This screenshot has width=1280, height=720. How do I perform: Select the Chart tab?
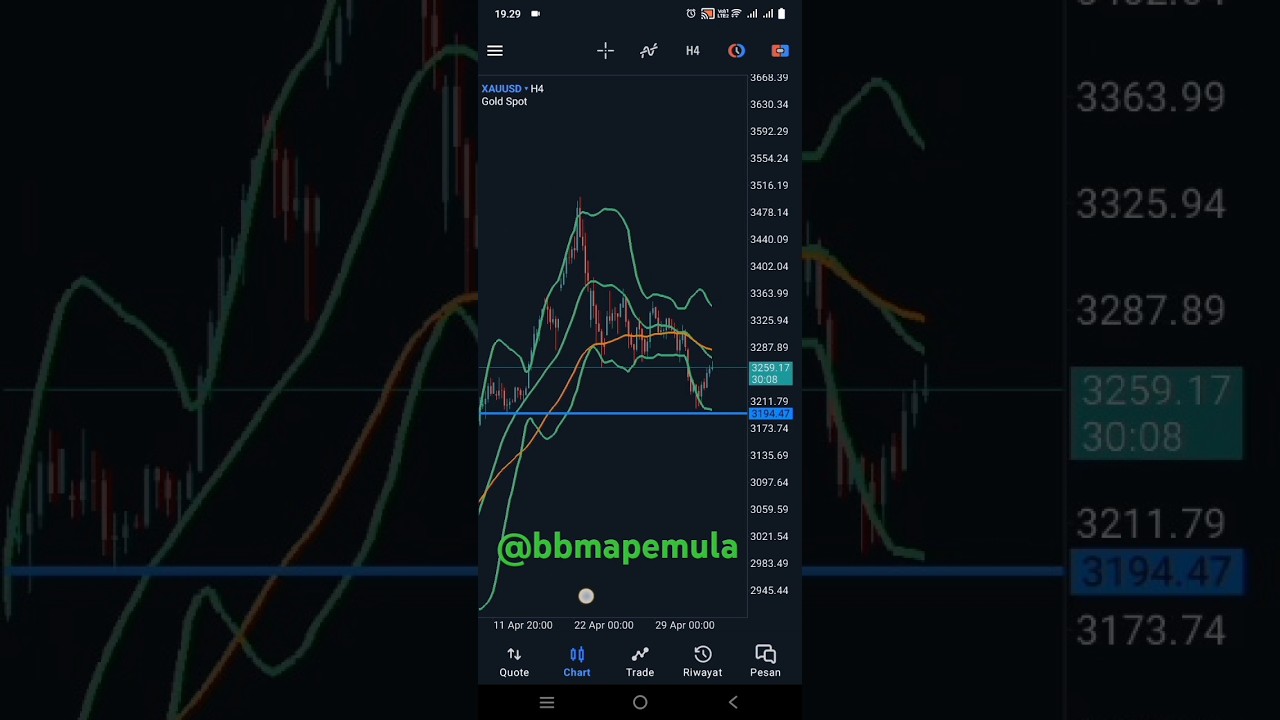tap(577, 661)
